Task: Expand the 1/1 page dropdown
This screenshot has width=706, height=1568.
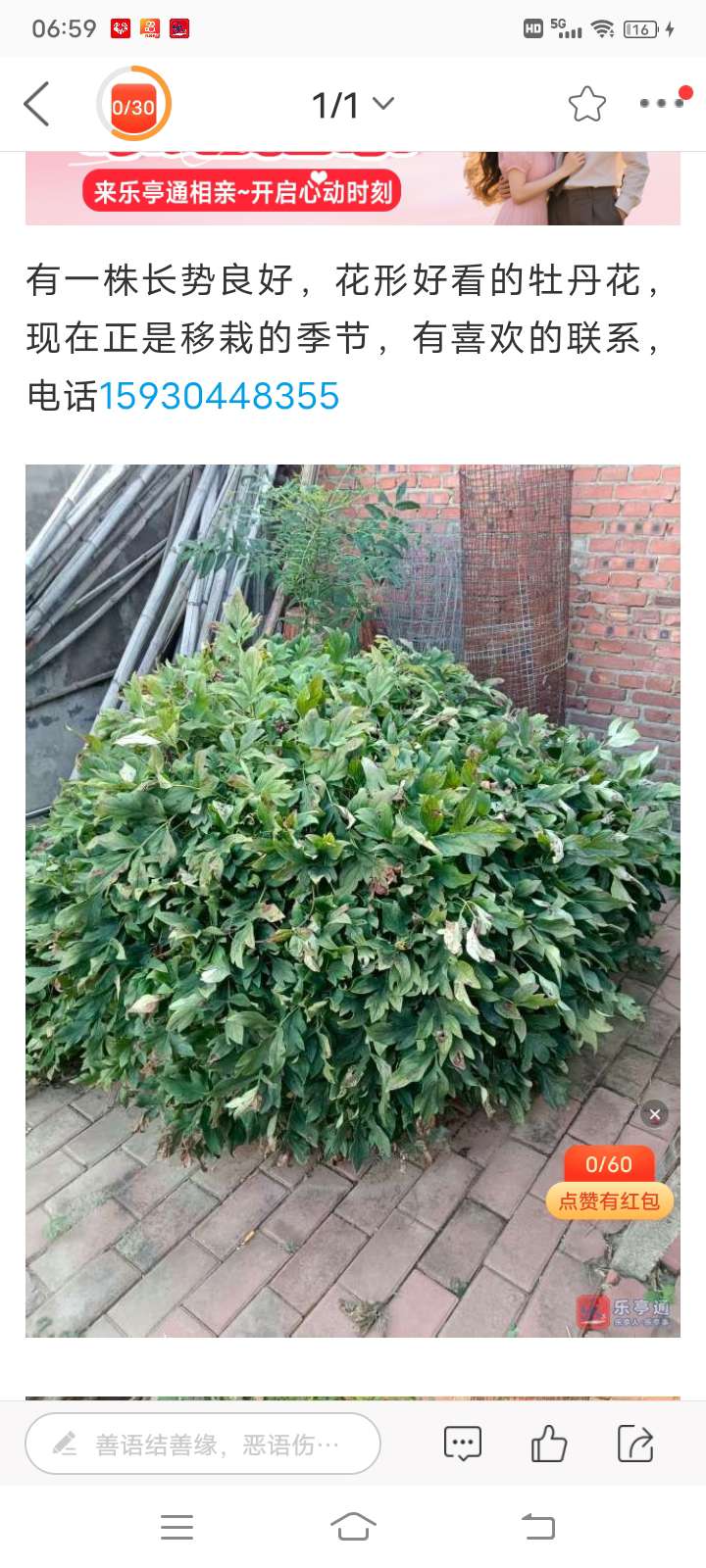Action: 352,104
